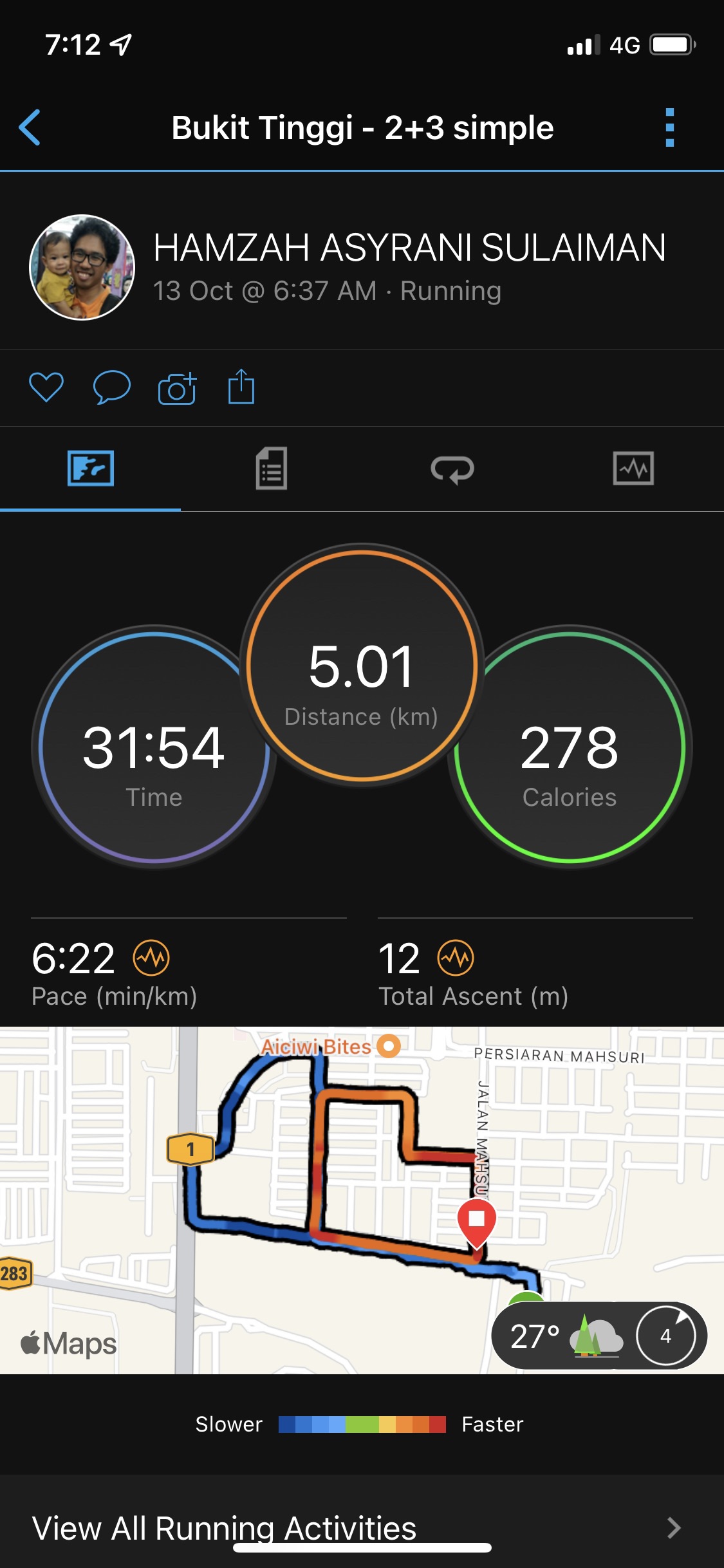Open the three-dot overflow menu
Image resolution: width=724 pixels, height=1568 pixels.
[669, 127]
